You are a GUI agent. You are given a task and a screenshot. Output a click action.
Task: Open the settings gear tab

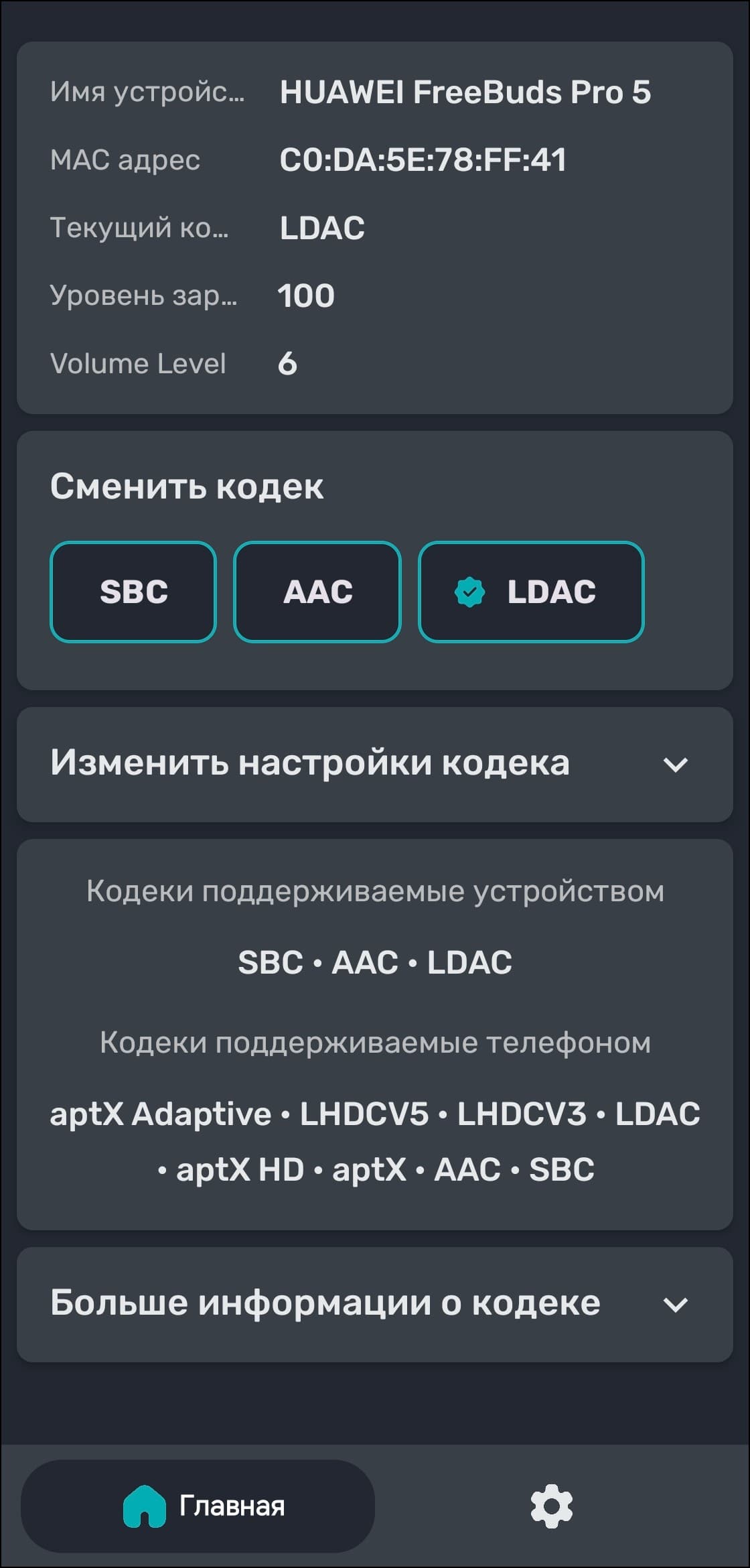pos(551,1506)
